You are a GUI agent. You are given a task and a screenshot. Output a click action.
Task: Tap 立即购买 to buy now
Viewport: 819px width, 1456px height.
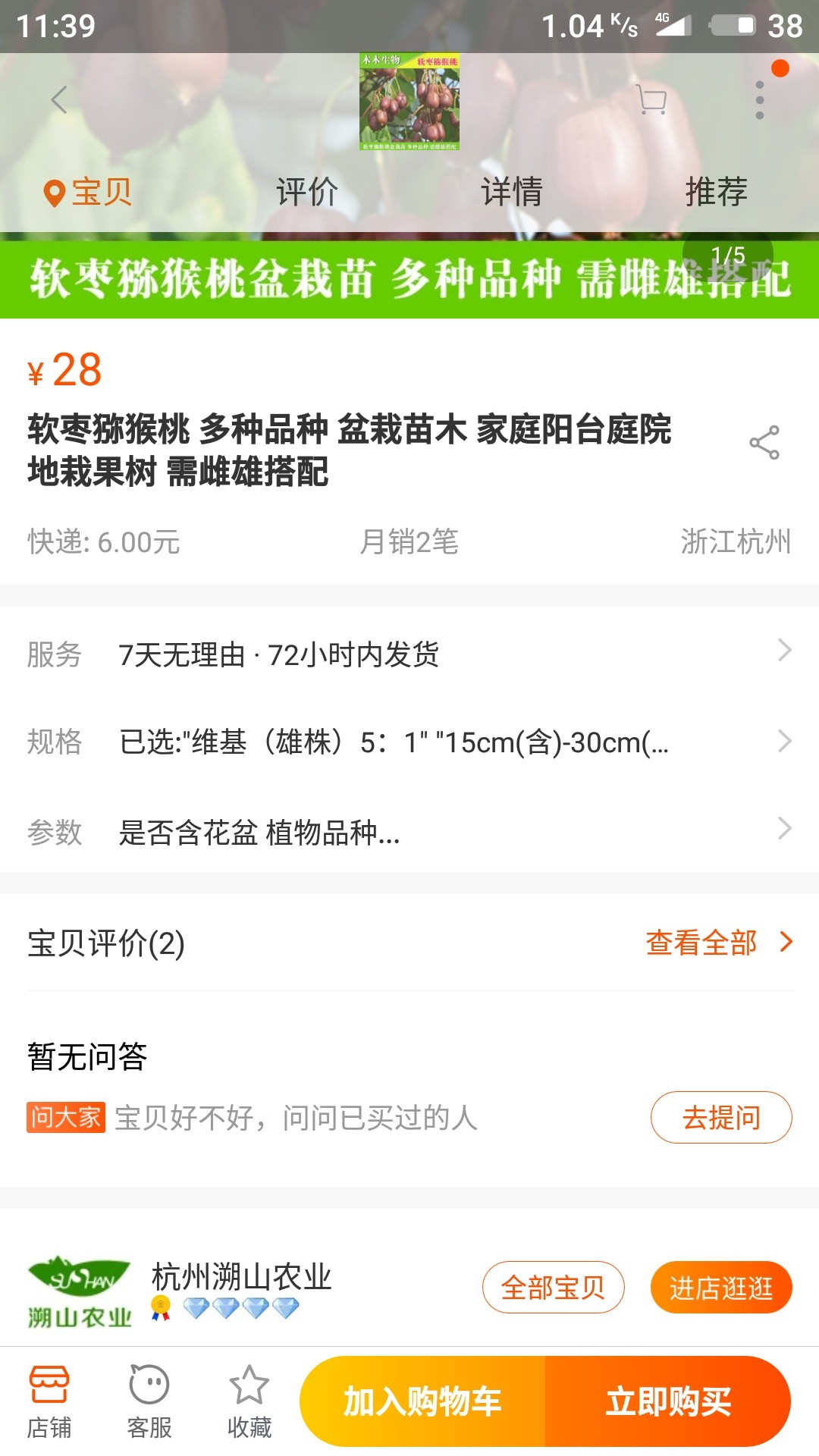[x=668, y=1401]
